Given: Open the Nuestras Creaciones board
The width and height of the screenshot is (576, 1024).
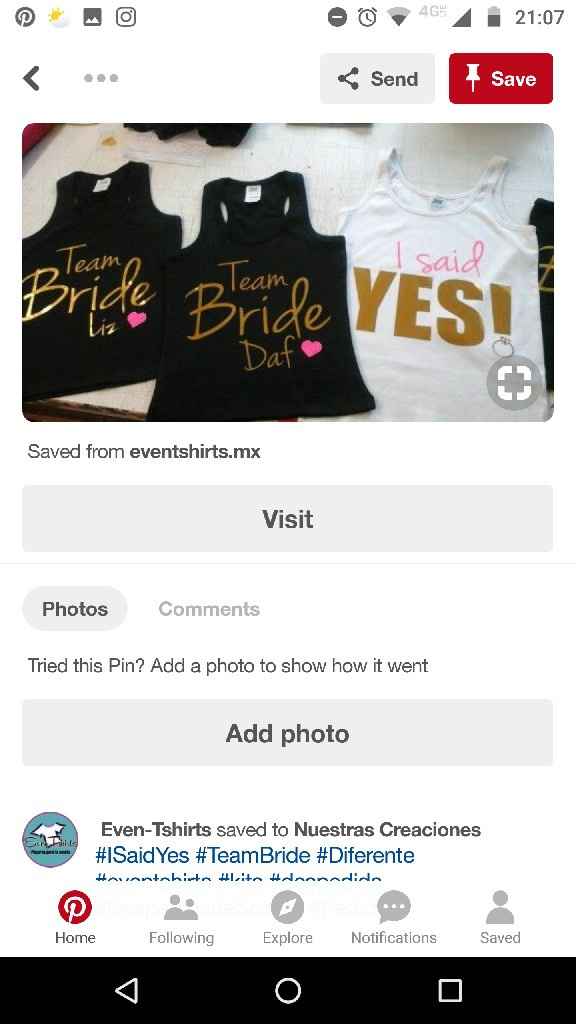Looking at the screenshot, I should 387,829.
